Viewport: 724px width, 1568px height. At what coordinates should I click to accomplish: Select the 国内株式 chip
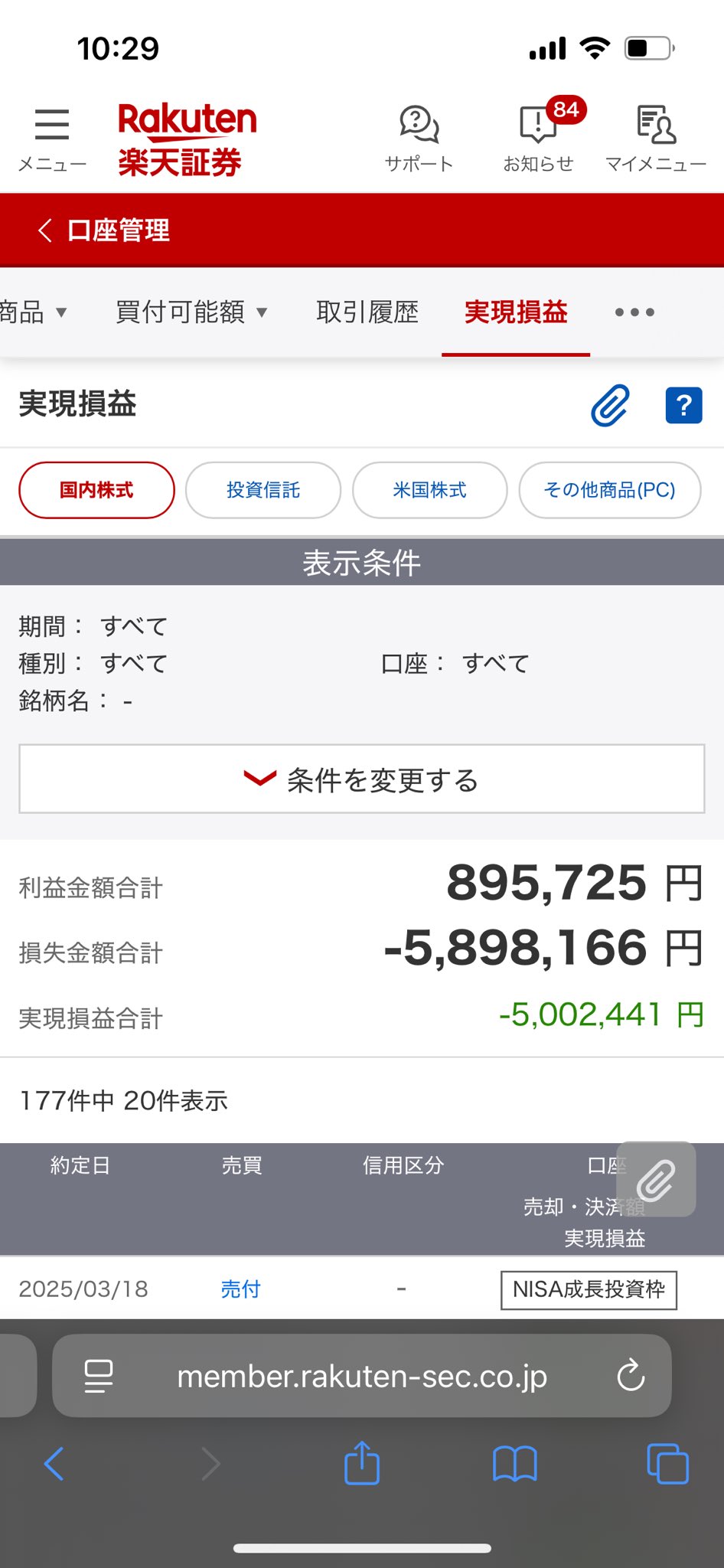[96, 490]
